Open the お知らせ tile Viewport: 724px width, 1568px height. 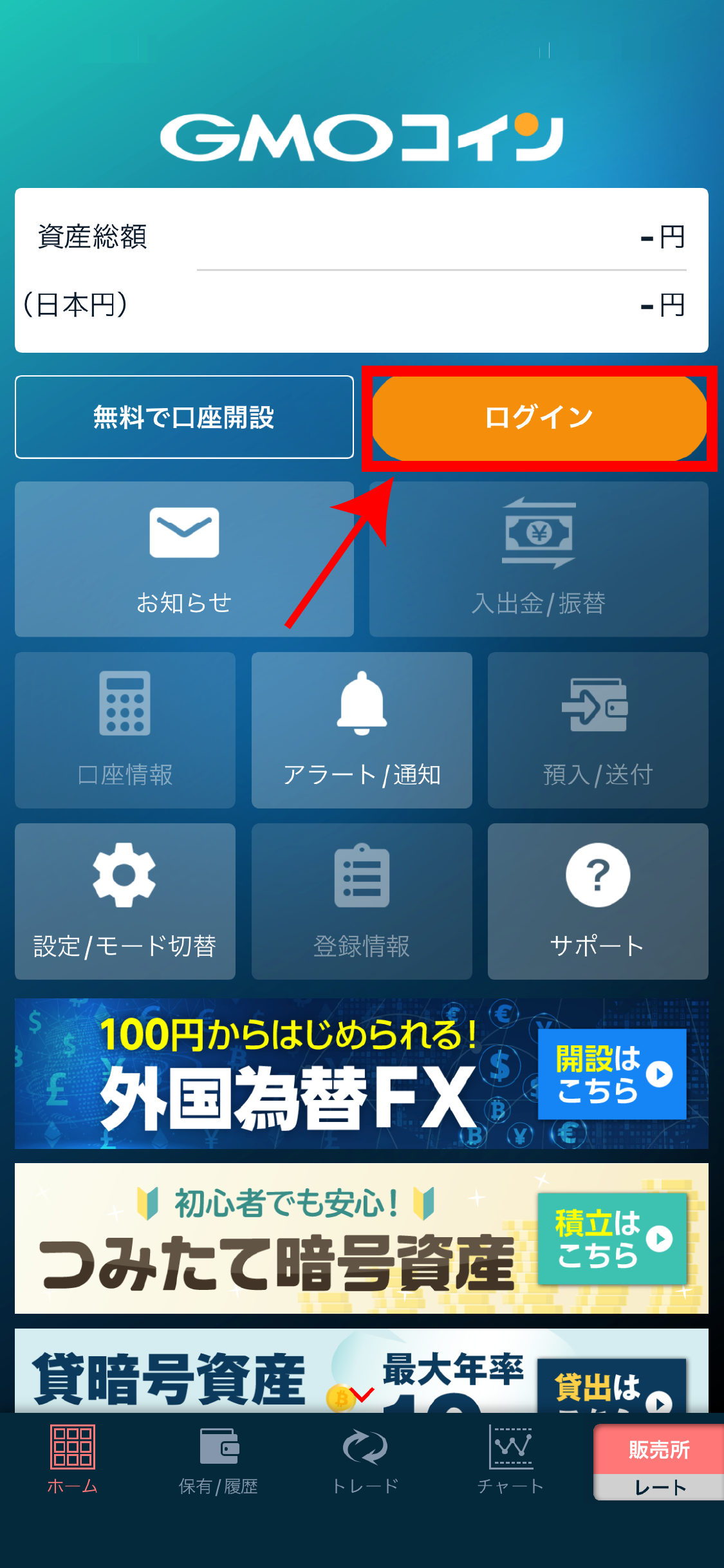pos(184,559)
